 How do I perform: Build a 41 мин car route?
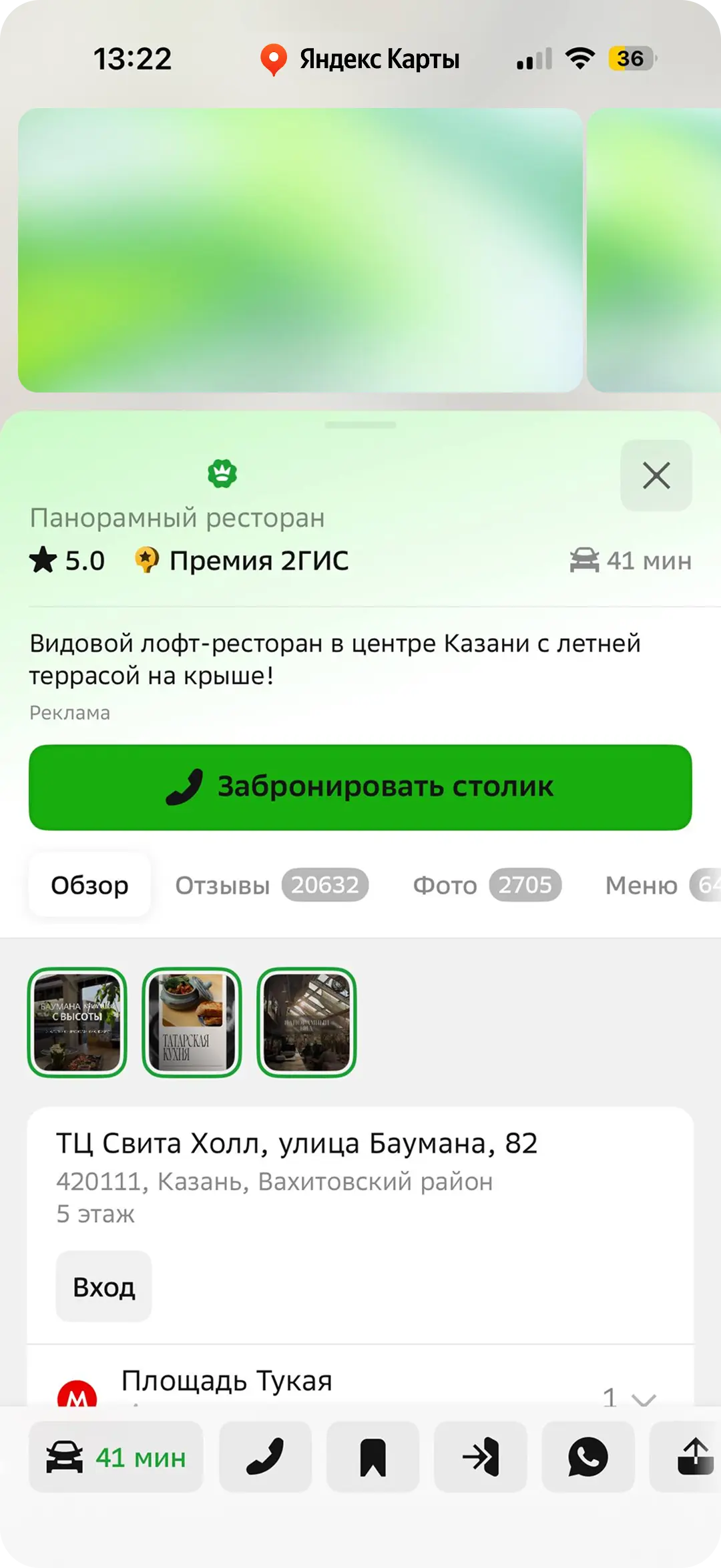pyautogui.click(x=115, y=1457)
